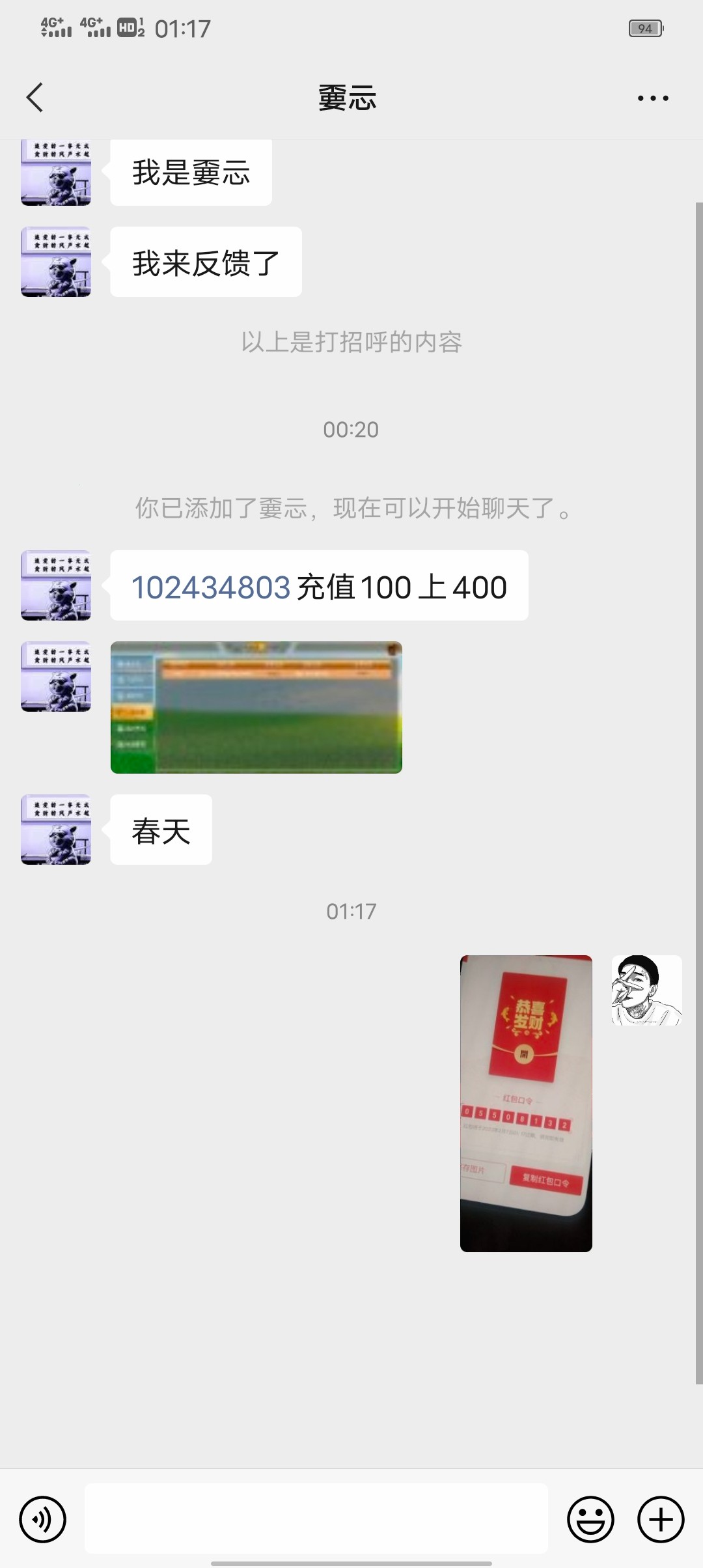Screen dimensions: 703x1568
Task: Open 霎忈's profile from 春天 message avatar
Action: coord(56,830)
